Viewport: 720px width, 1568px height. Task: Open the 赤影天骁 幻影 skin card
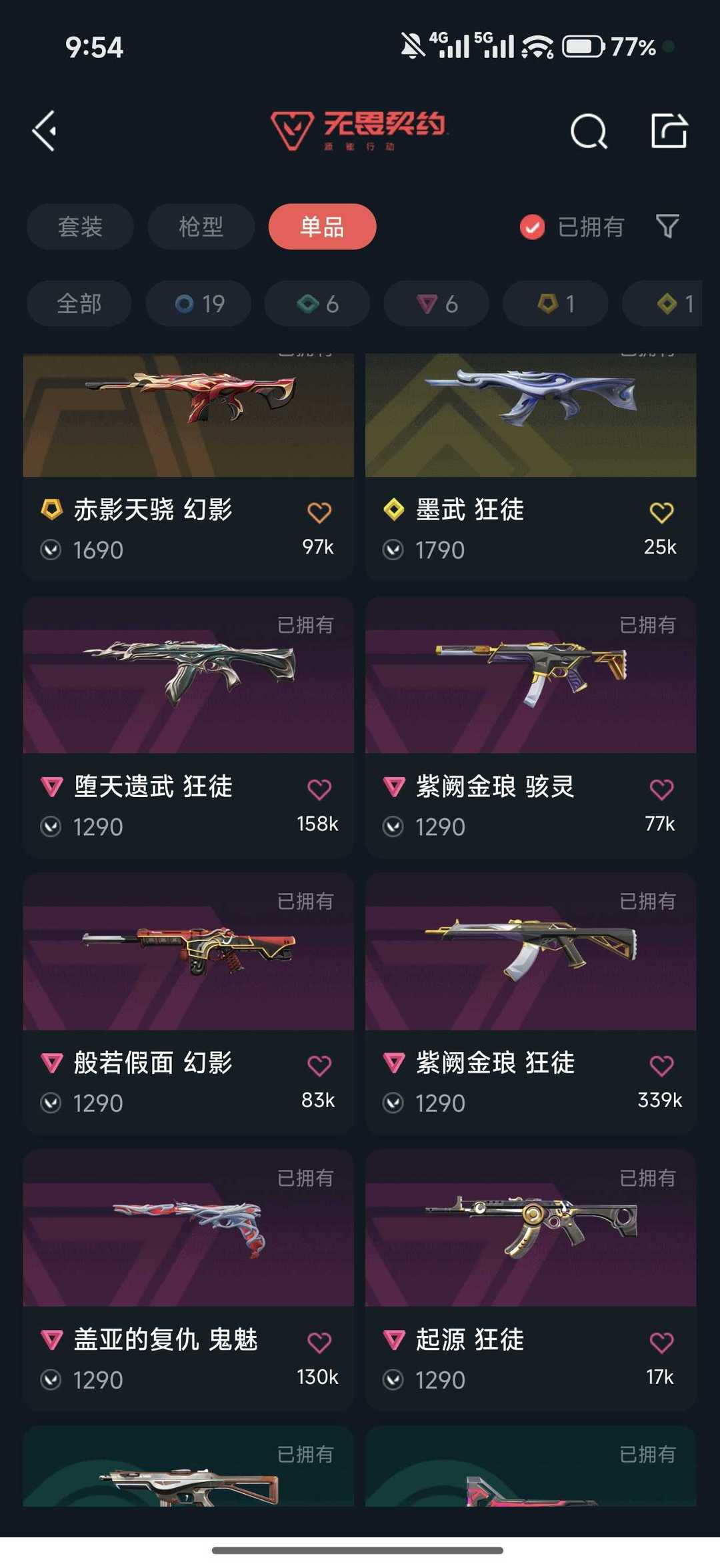pyautogui.click(x=188, y=467)
